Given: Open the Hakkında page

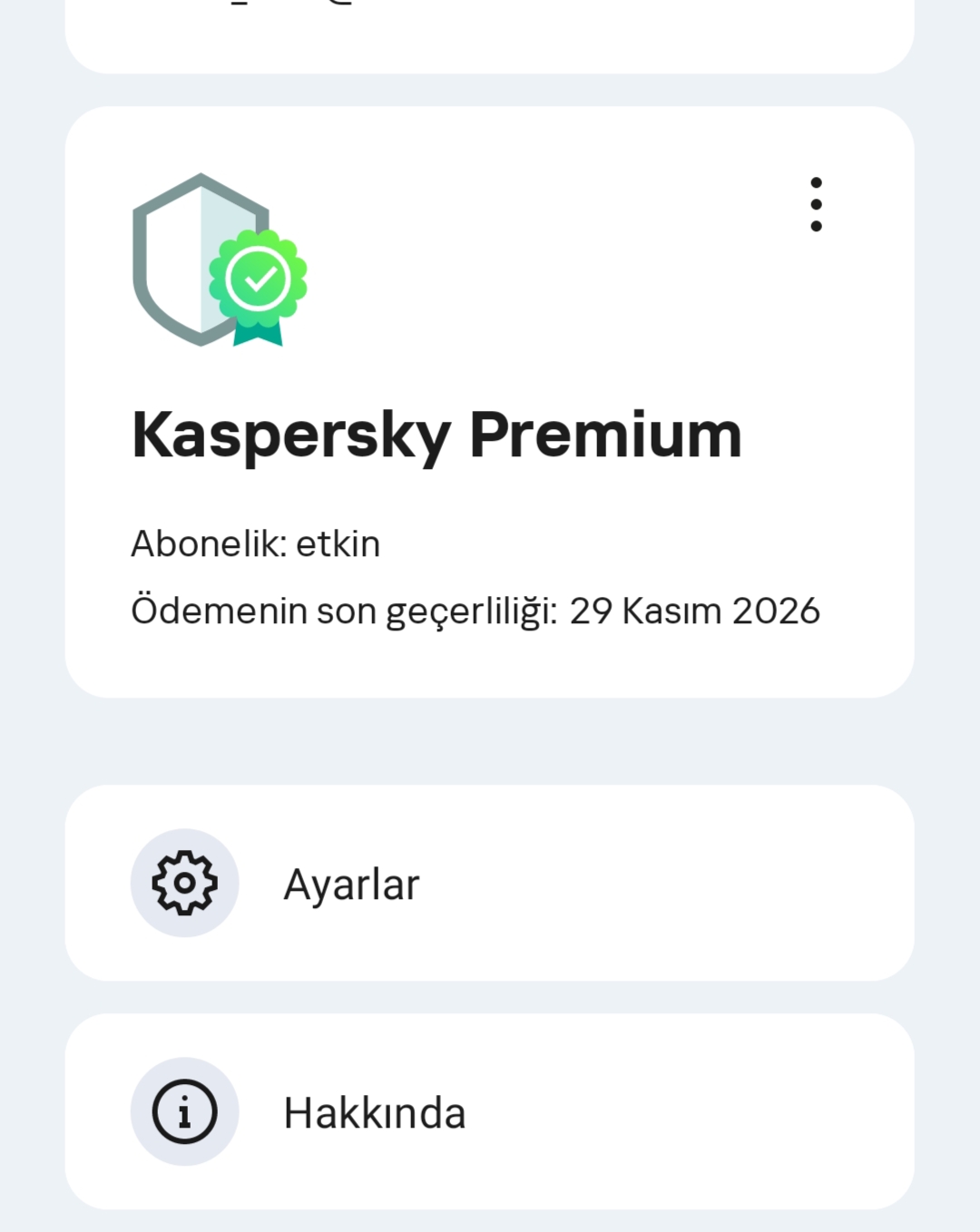Looking at the screenshot, I should pyautogui.click(x=488, y=1111).
